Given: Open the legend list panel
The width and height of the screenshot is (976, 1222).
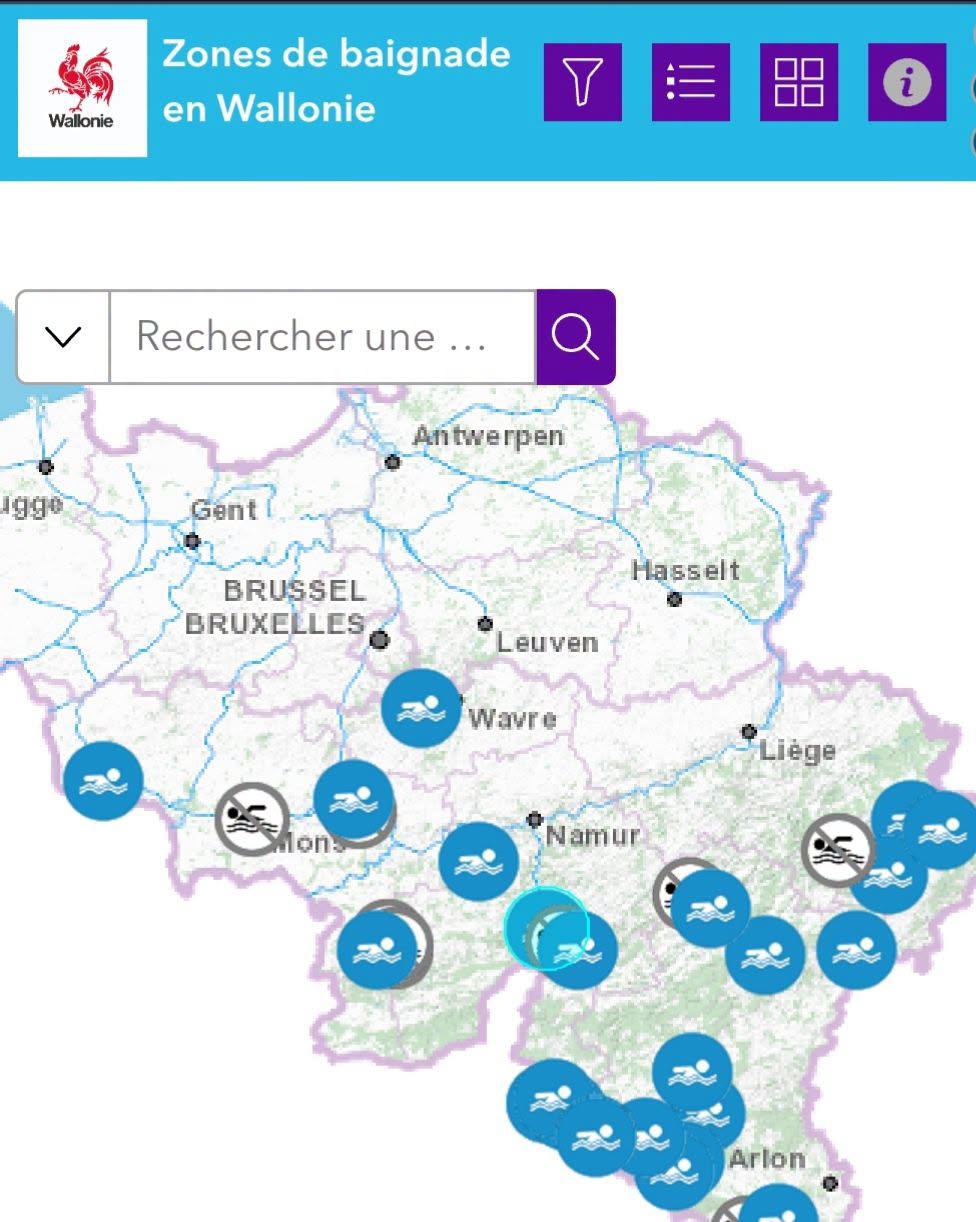Looking at the screenshot, I should (691, 82).
